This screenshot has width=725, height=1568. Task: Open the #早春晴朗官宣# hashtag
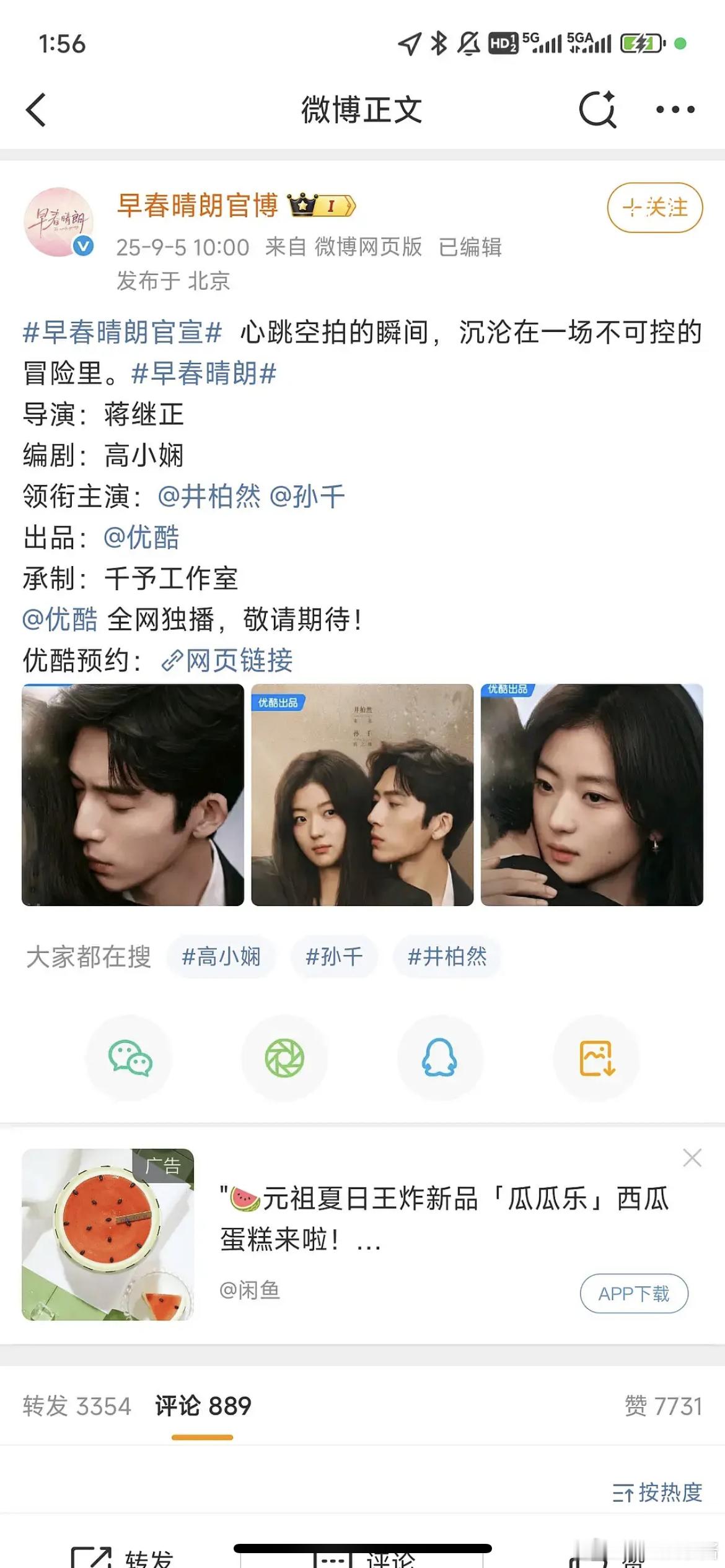[x=122, y=333]
